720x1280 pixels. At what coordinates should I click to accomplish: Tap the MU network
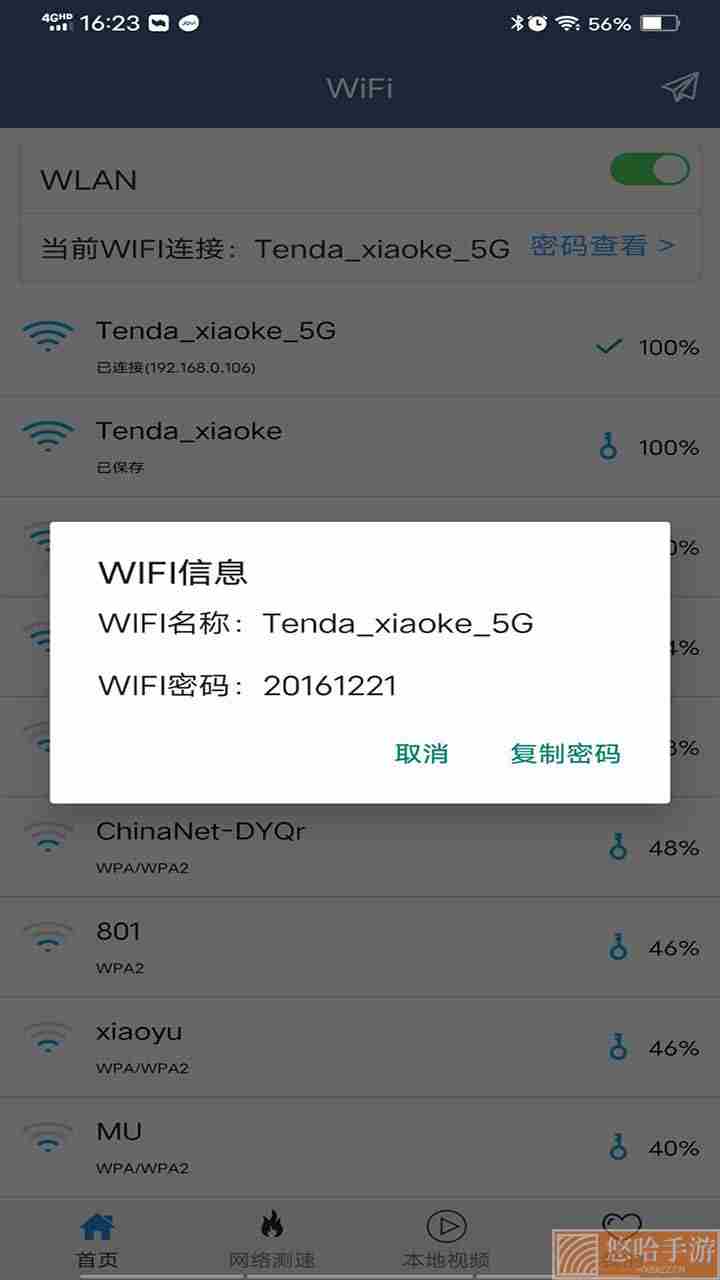coord(360,1147)
